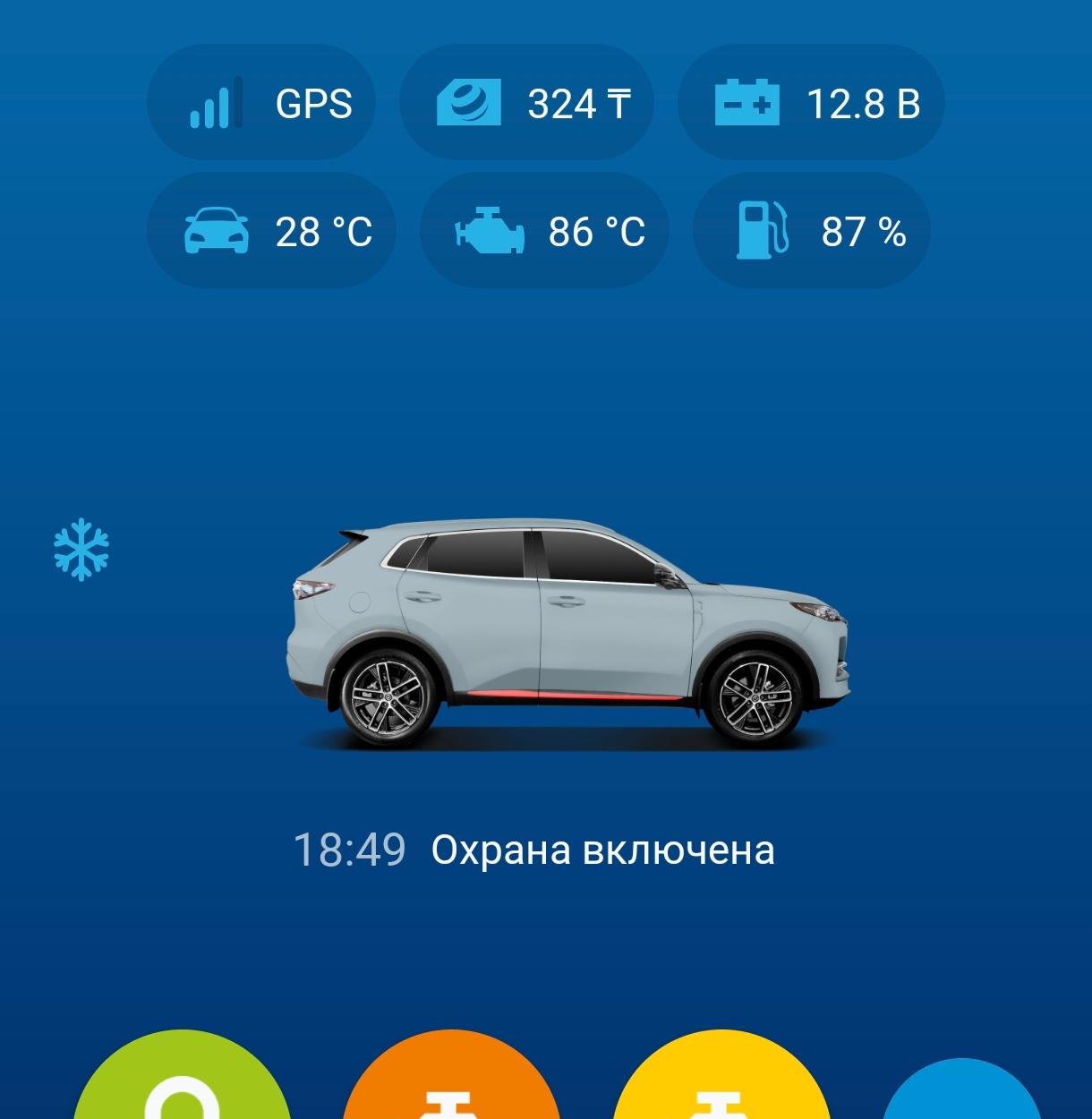Open the 28 °C interior temperature chip

pyautogui.click(x=271, y=232)
